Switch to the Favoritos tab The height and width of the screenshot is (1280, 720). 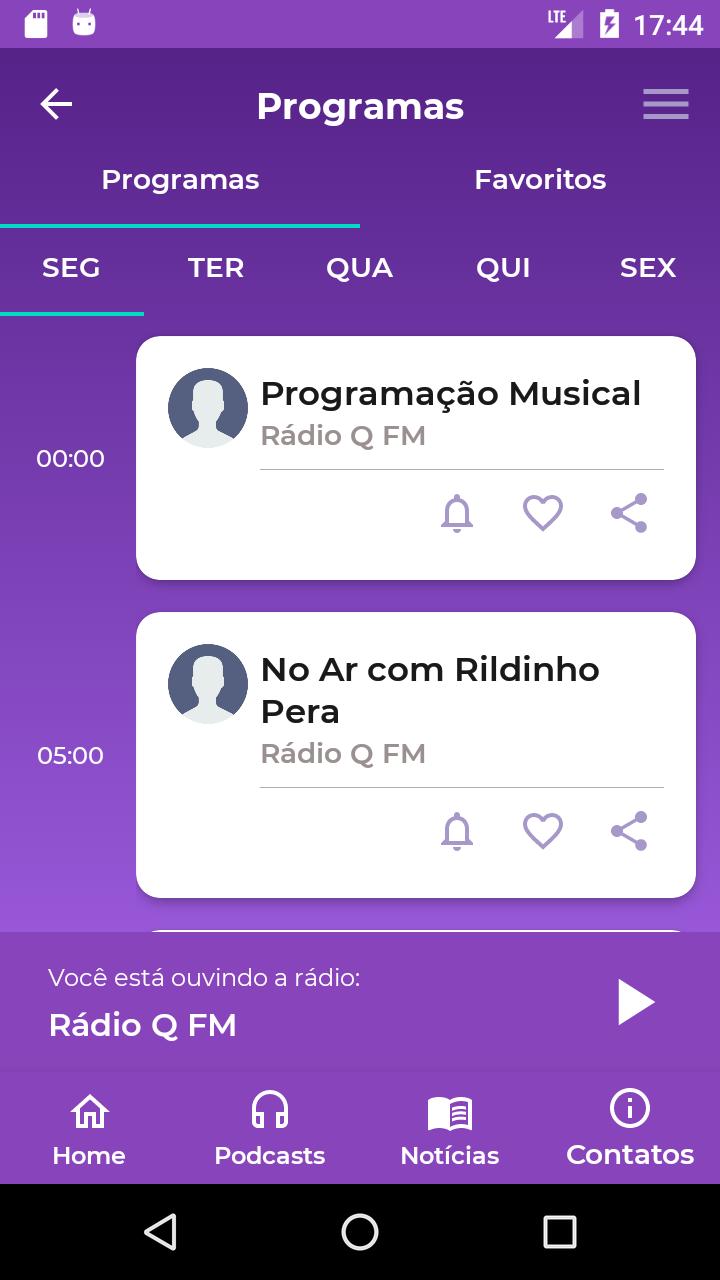540,180
